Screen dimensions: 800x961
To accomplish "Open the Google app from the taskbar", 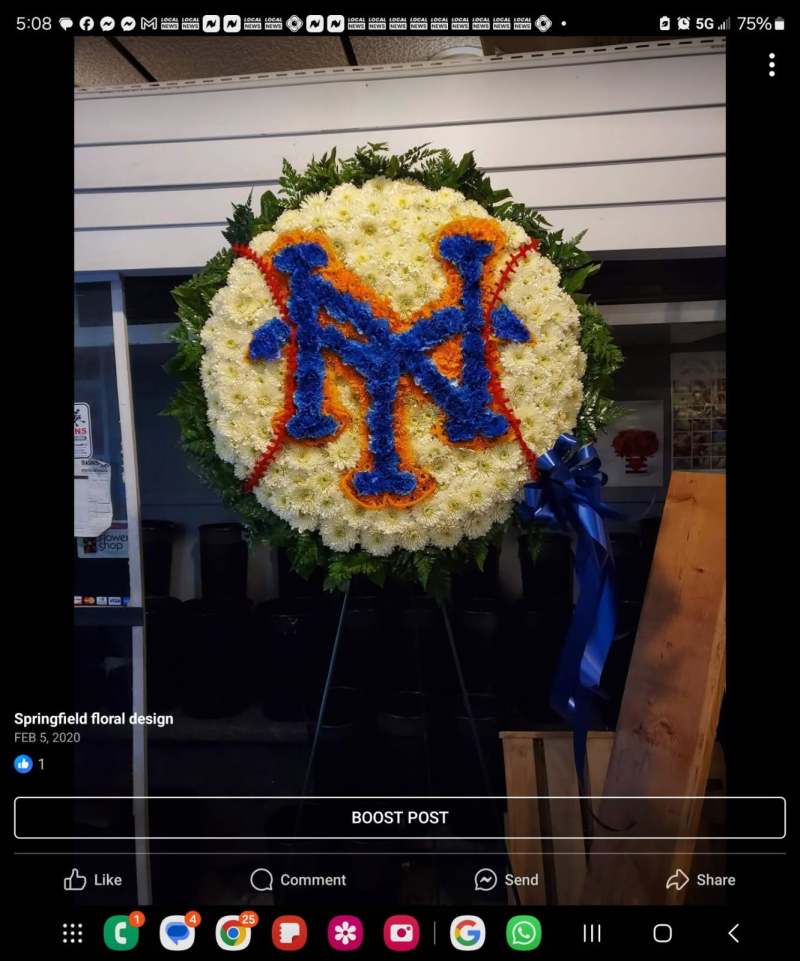I will coord(467,933).
